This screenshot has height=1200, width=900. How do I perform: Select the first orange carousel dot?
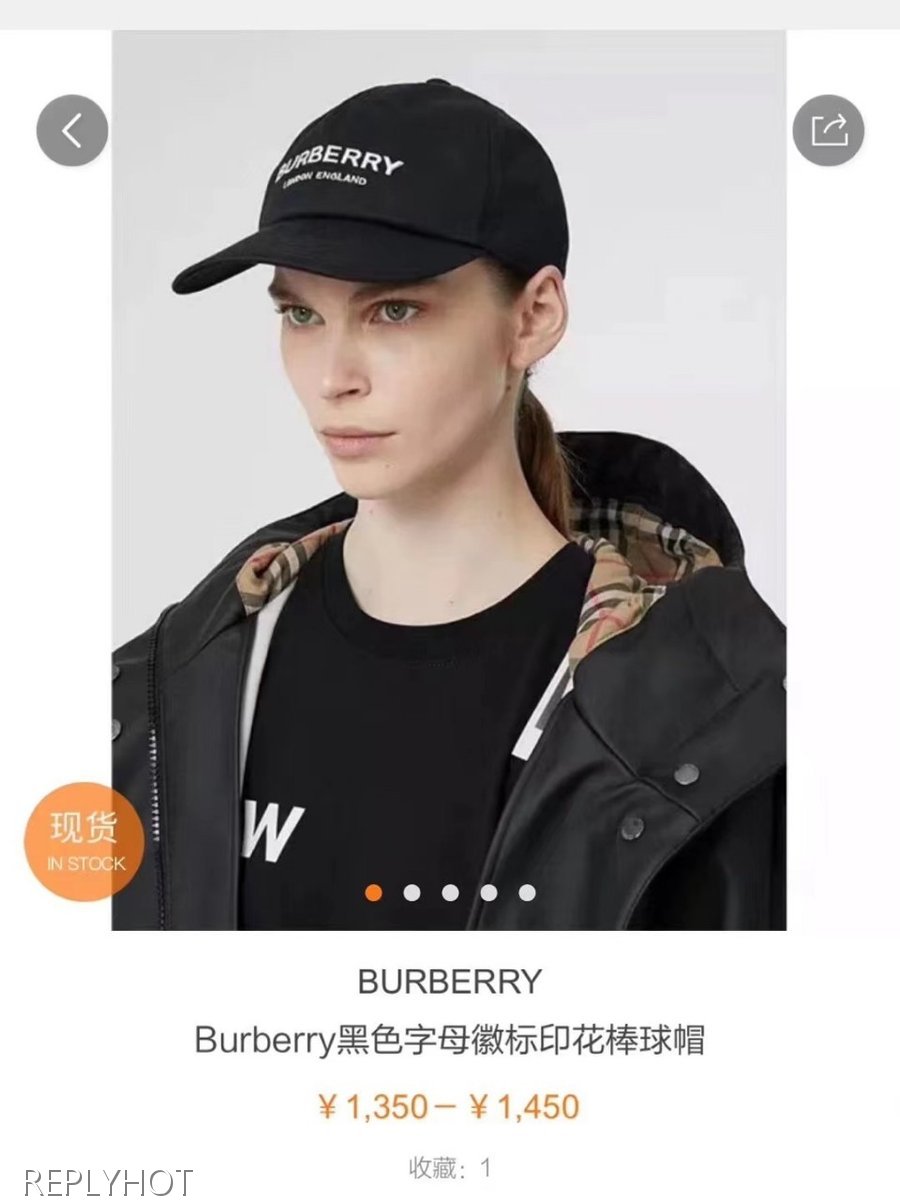point(374,890)
